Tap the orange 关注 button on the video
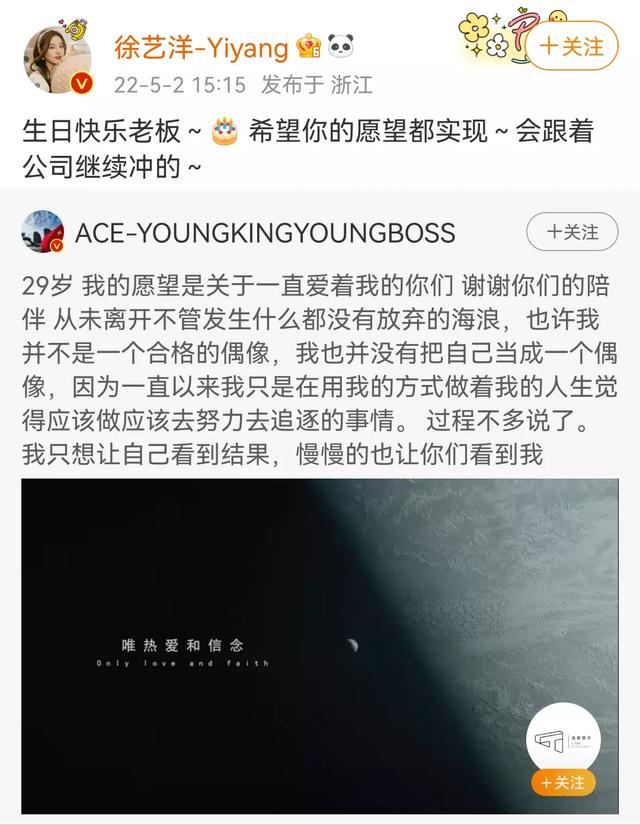The height and width of the screenshot is (825, 640). point(563,781)
